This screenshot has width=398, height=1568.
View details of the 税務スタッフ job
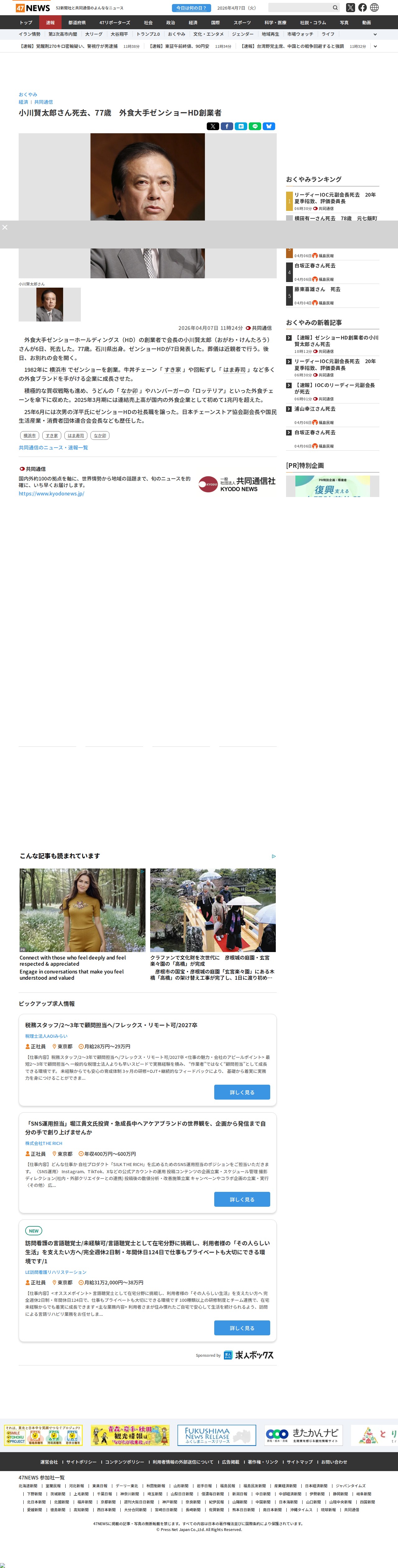tap(241, 1092)
